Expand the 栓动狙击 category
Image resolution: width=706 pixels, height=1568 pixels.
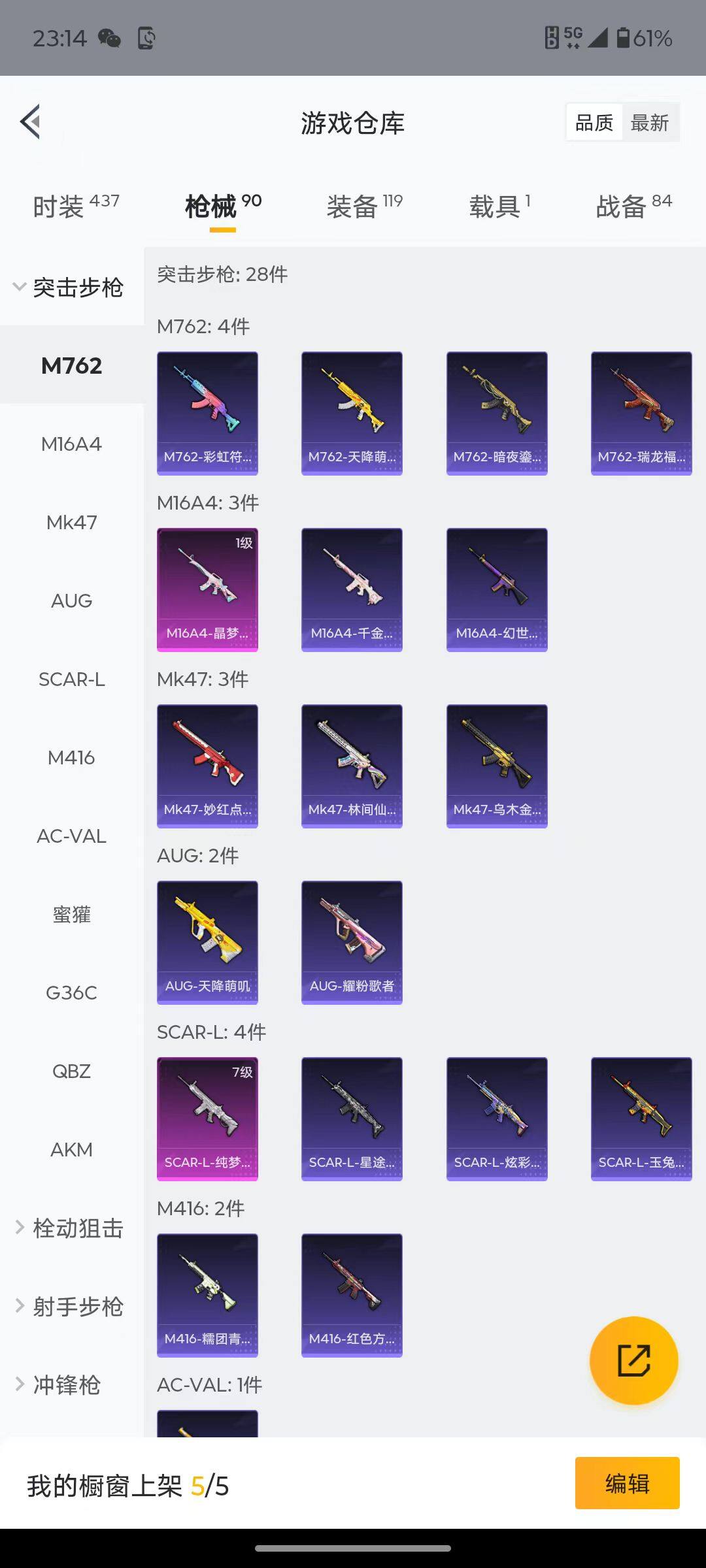71,1228
